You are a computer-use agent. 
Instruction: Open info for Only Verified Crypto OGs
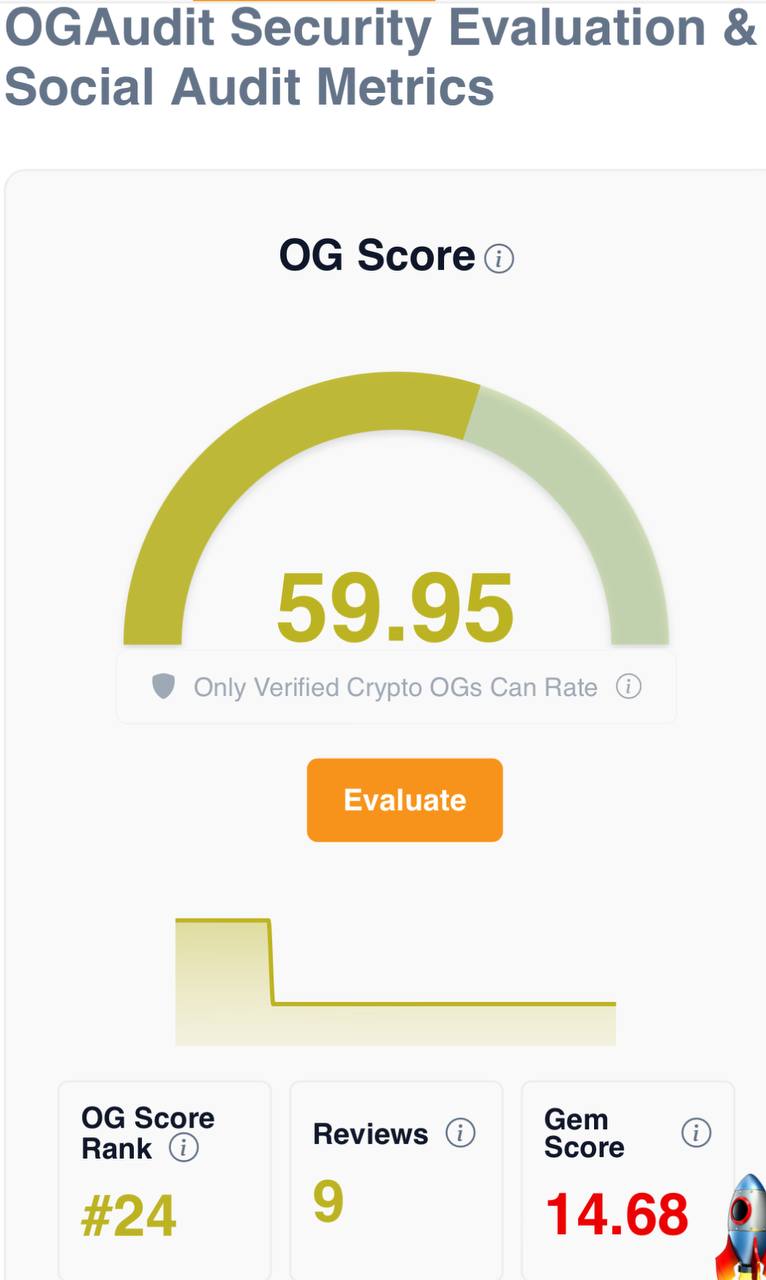click(628, 687)
